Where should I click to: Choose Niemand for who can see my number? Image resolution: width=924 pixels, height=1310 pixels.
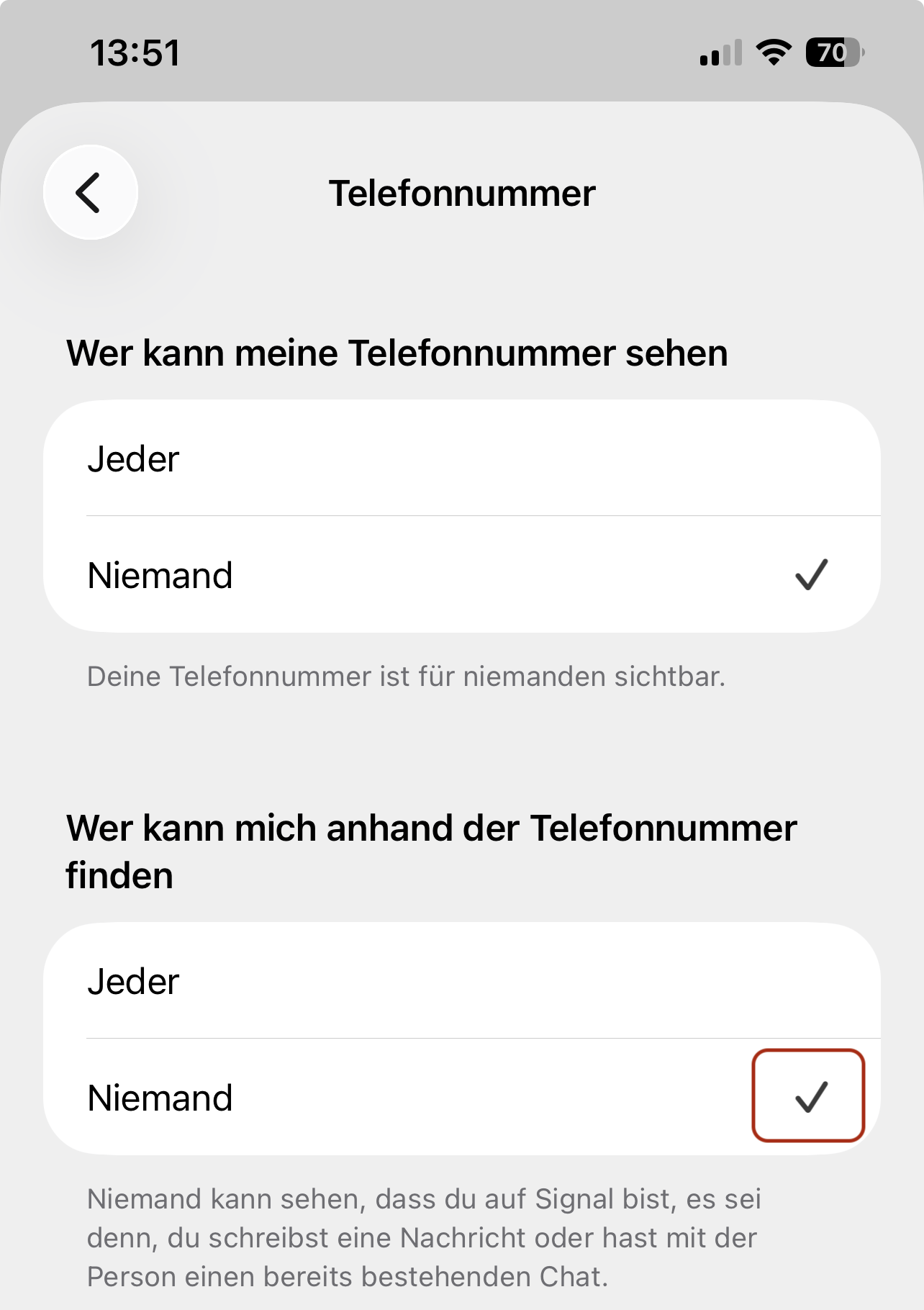tap(461, 575)
